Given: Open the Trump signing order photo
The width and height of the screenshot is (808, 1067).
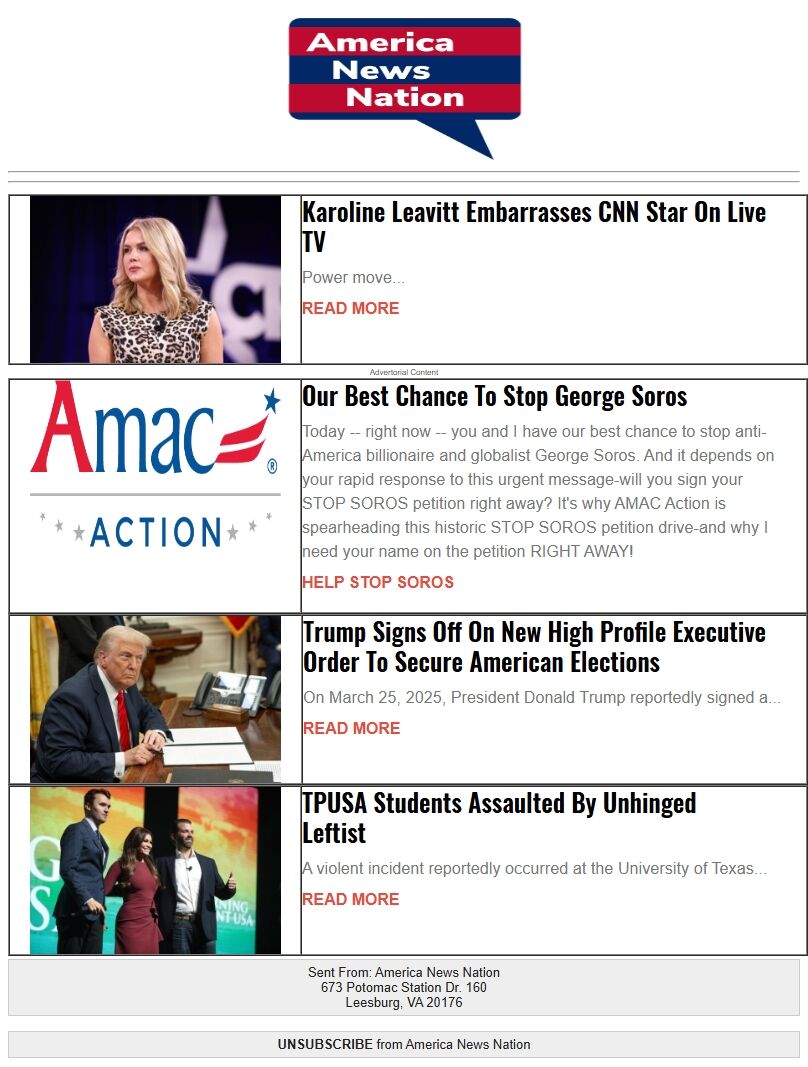Looking at the screenshot, I should click(x=155, y=699).
